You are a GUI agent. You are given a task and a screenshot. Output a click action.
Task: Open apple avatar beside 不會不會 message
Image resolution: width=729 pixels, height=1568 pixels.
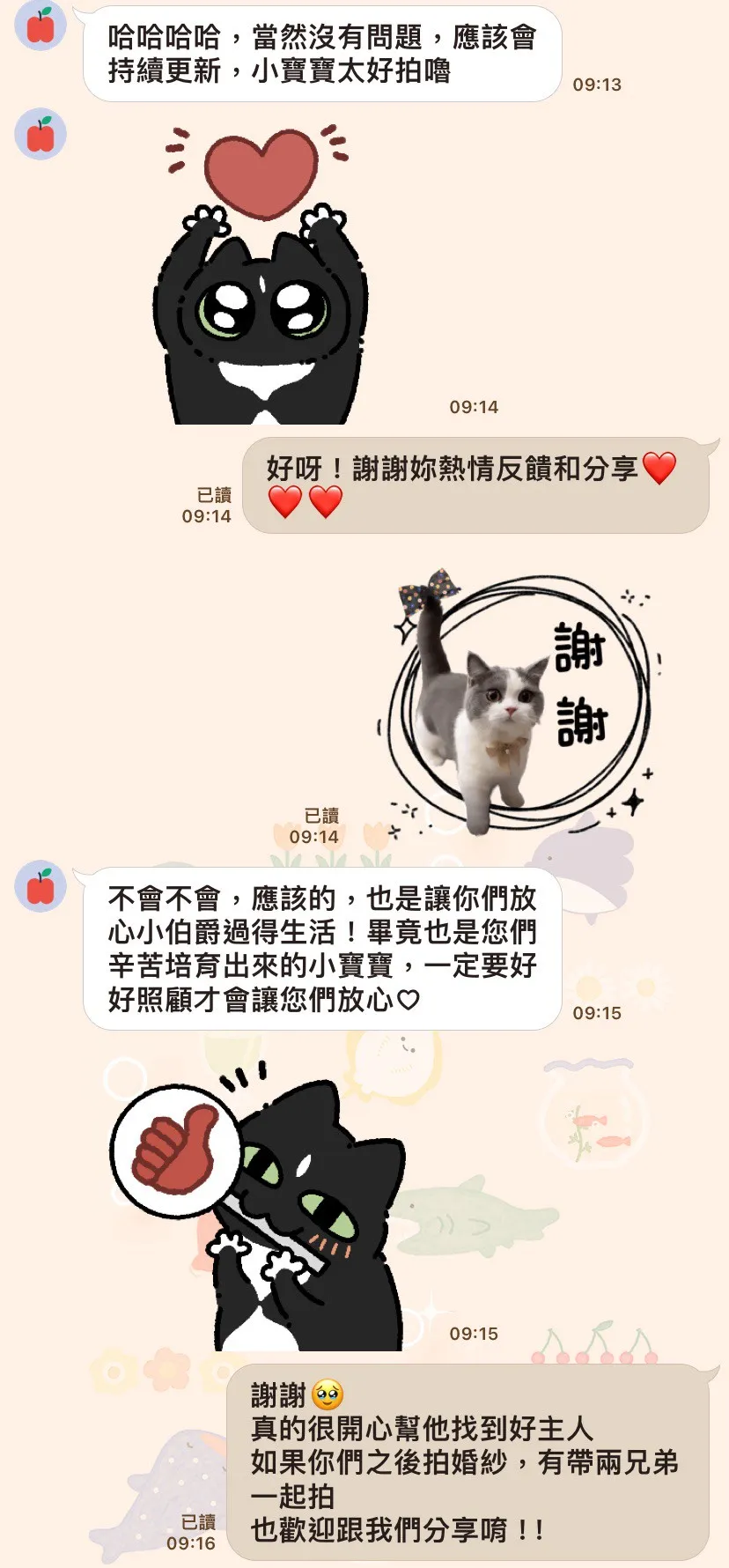[x=40, y=885]
